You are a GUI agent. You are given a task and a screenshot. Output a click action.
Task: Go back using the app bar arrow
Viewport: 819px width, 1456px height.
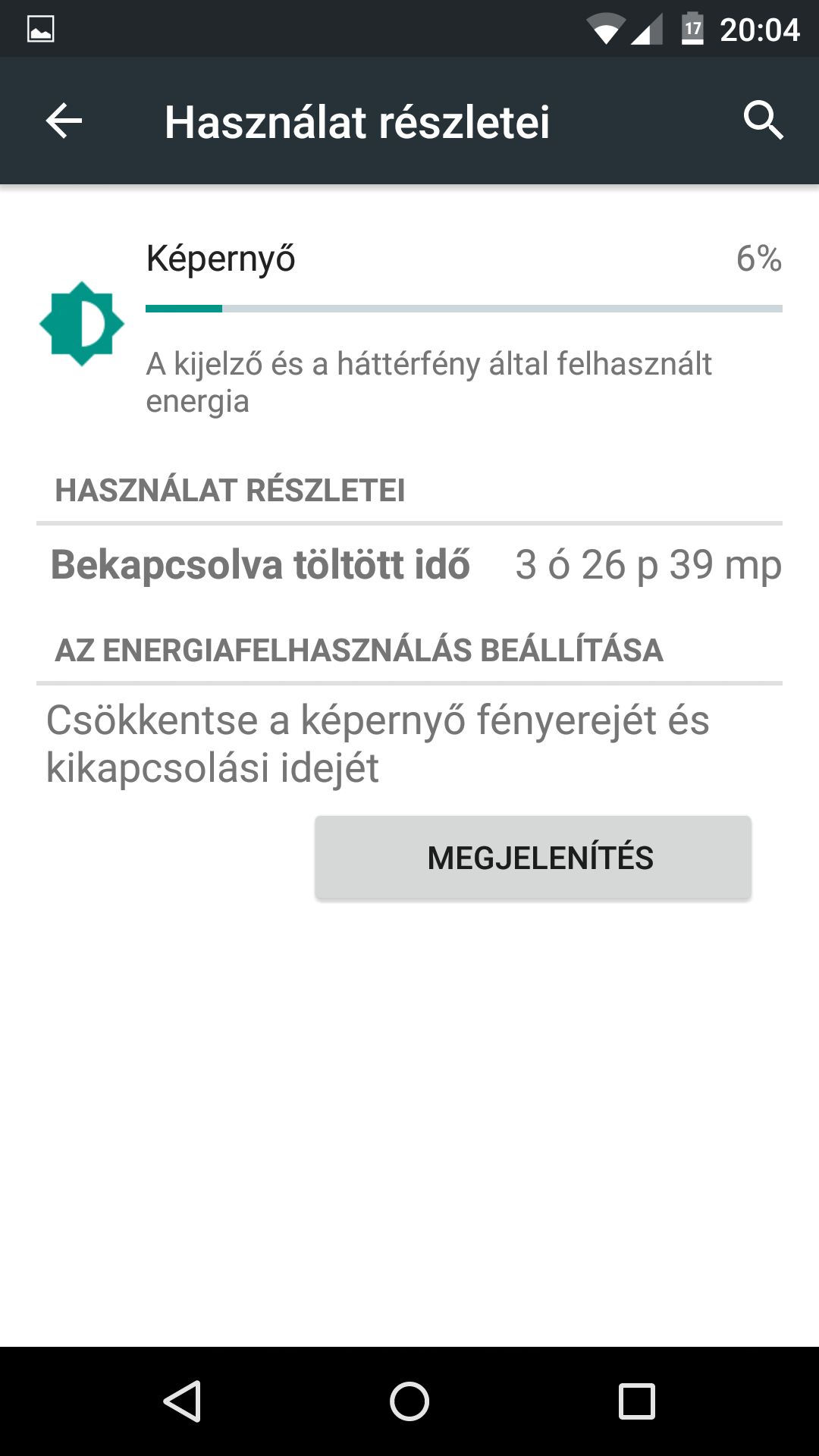coord(64,121)
